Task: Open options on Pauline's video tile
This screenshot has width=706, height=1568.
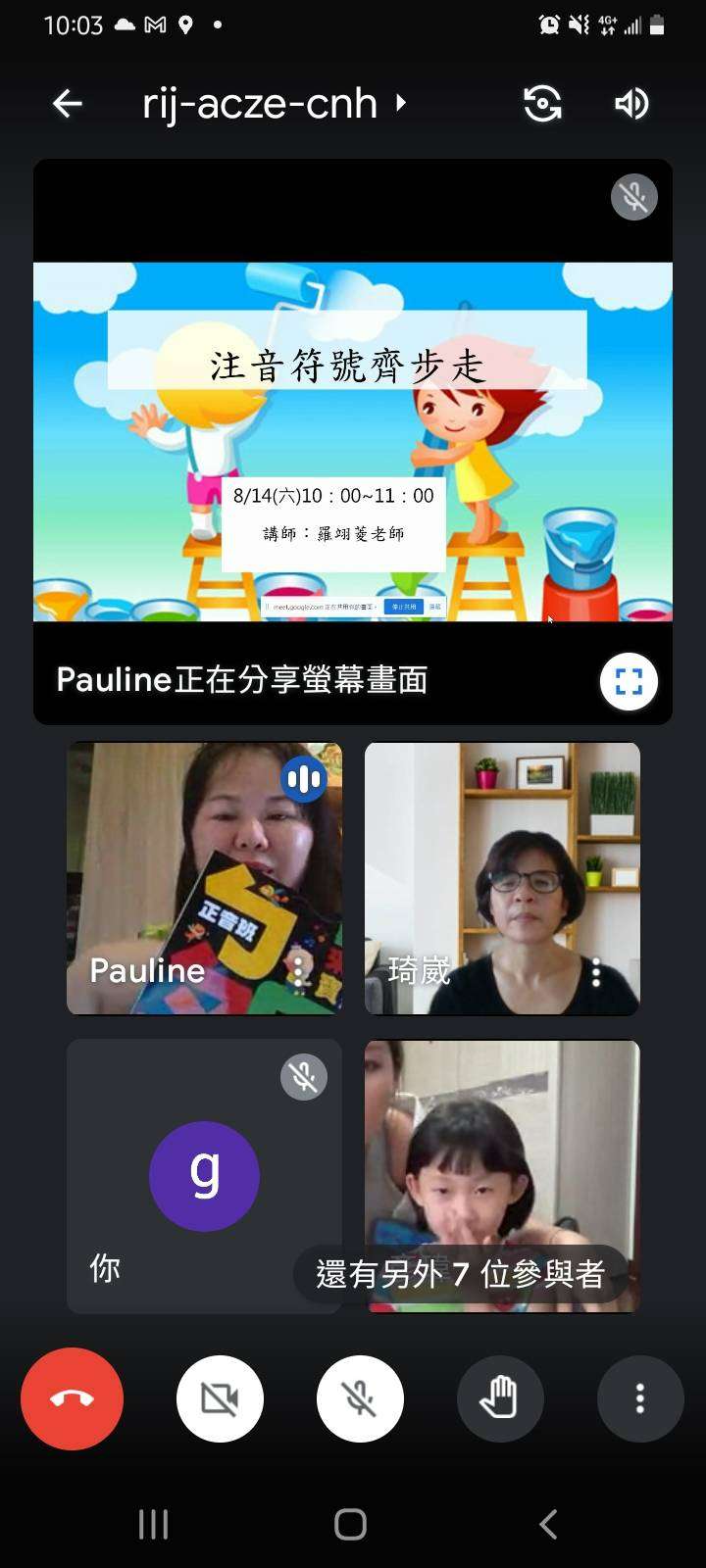Action: [298, 970]
